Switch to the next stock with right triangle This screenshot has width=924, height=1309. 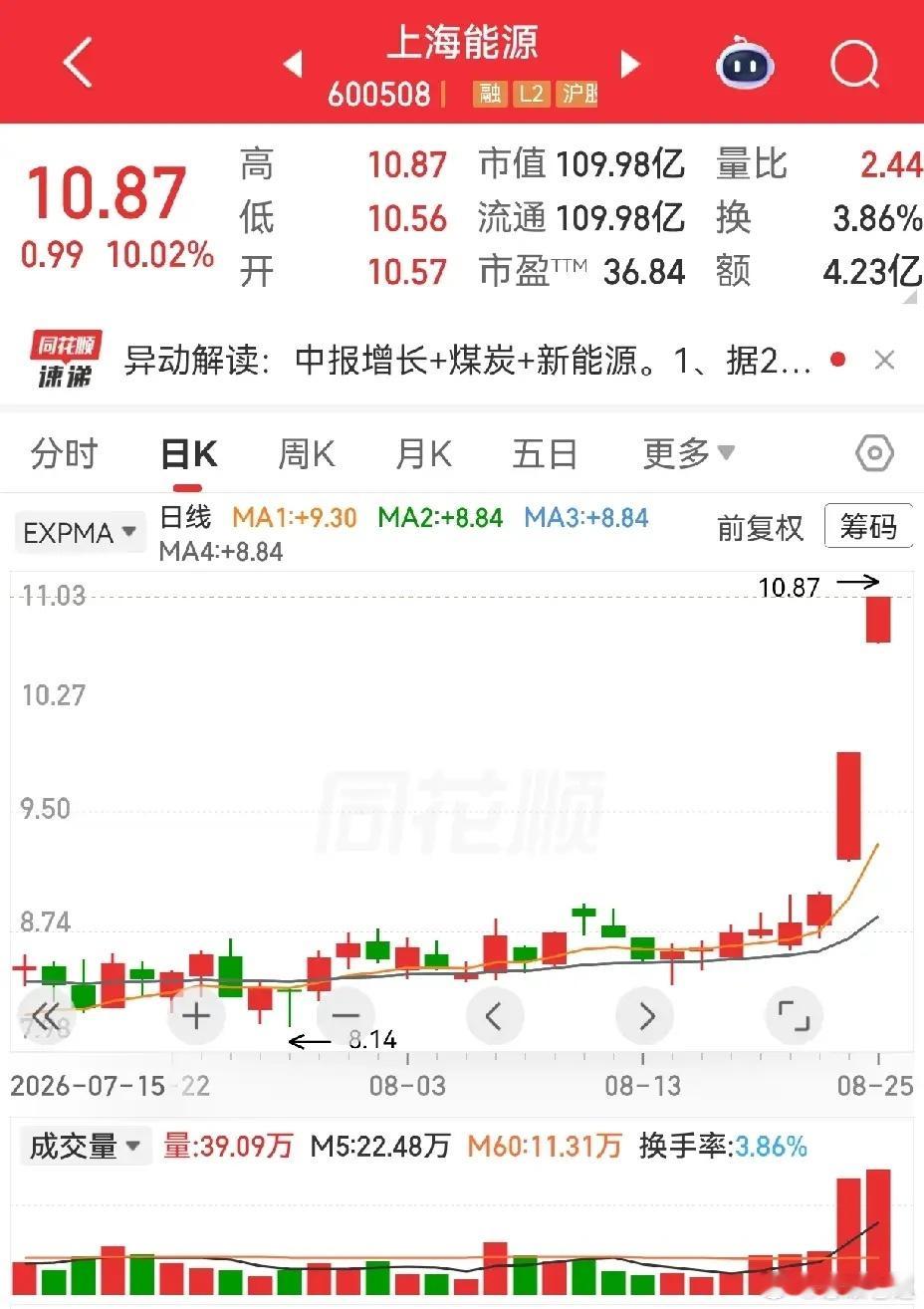click(630, 65)
